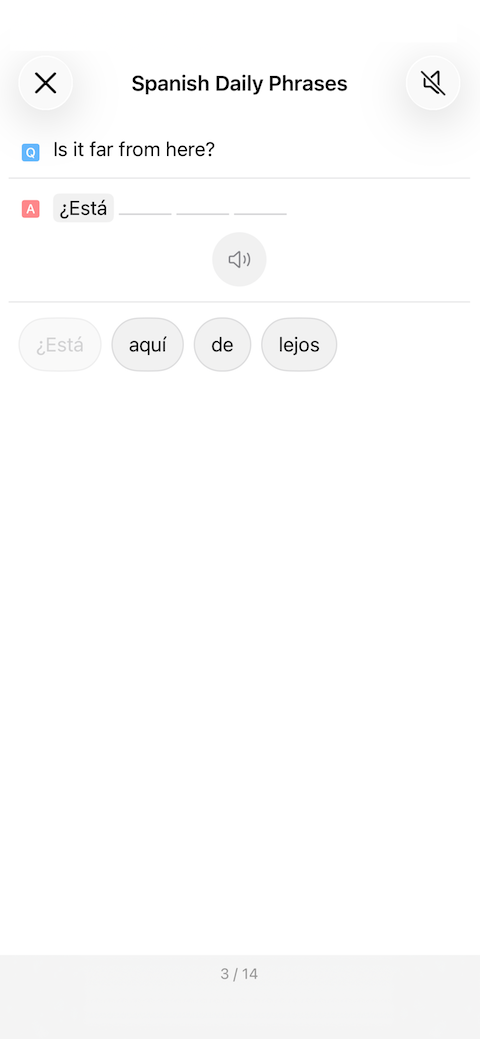The image size is (480, 1039).
Task: Close the Spanish Daily Phrases lesson
Action: [x=46, y=83]
